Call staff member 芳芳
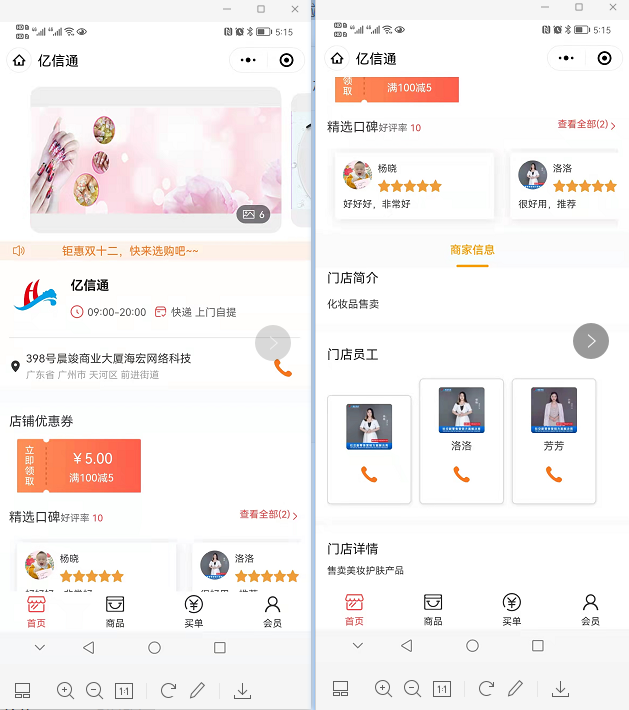 coord(553,475)
